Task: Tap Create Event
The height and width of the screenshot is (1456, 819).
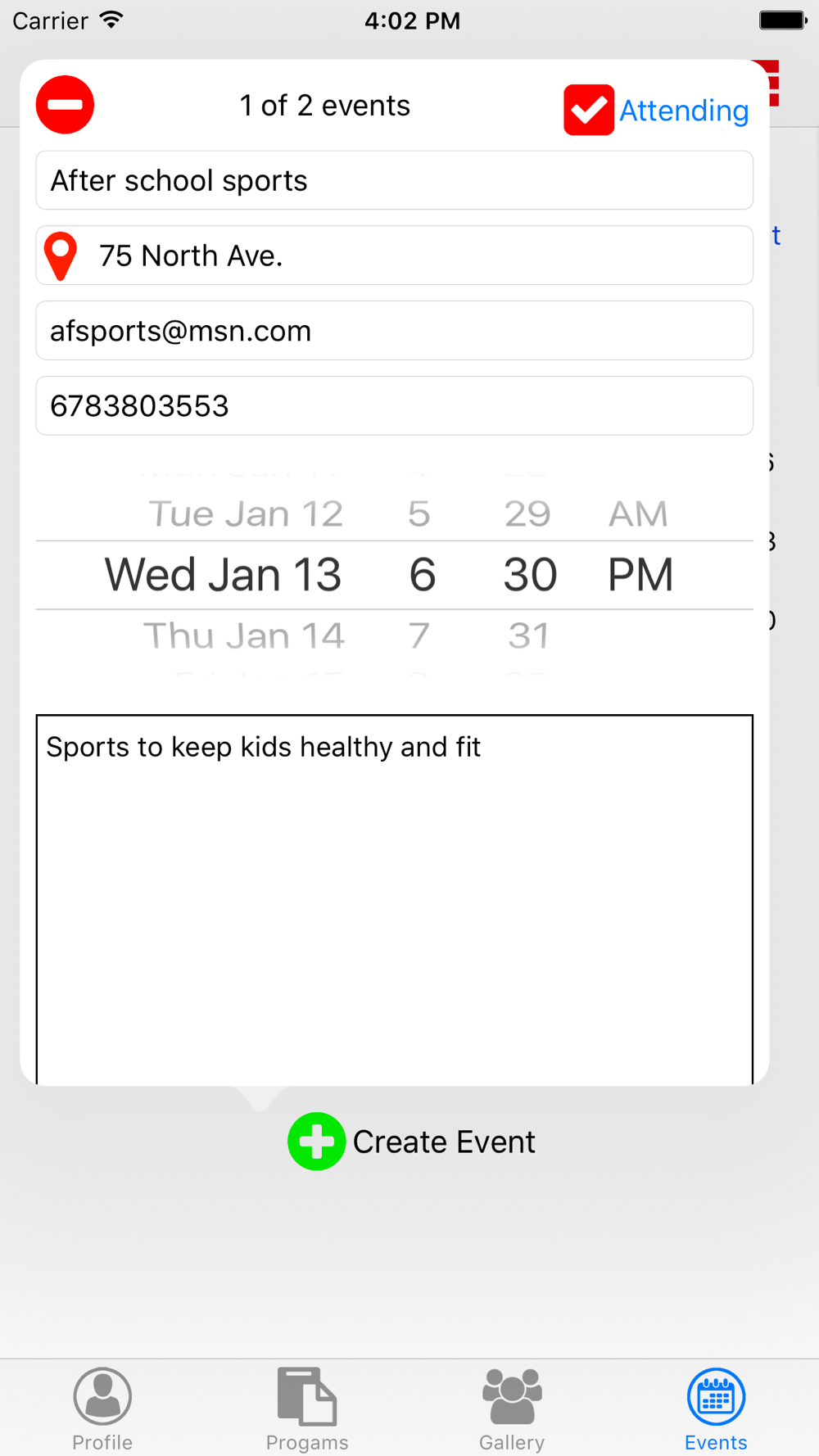Action: point(411,1142)
